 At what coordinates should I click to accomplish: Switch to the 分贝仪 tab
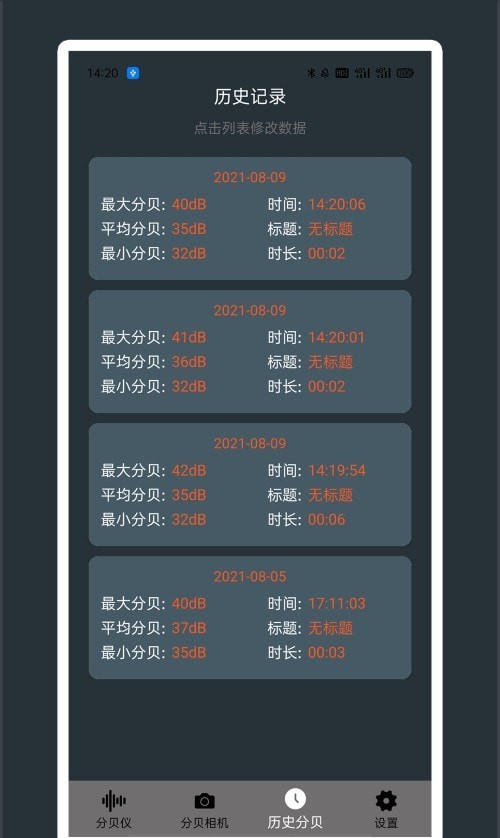coord(114,809)
